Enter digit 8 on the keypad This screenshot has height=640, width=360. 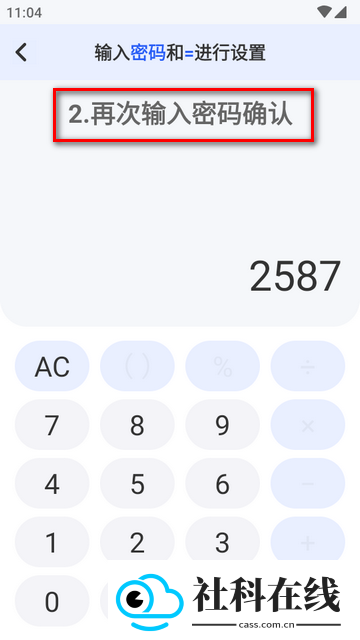coord(137,425)
